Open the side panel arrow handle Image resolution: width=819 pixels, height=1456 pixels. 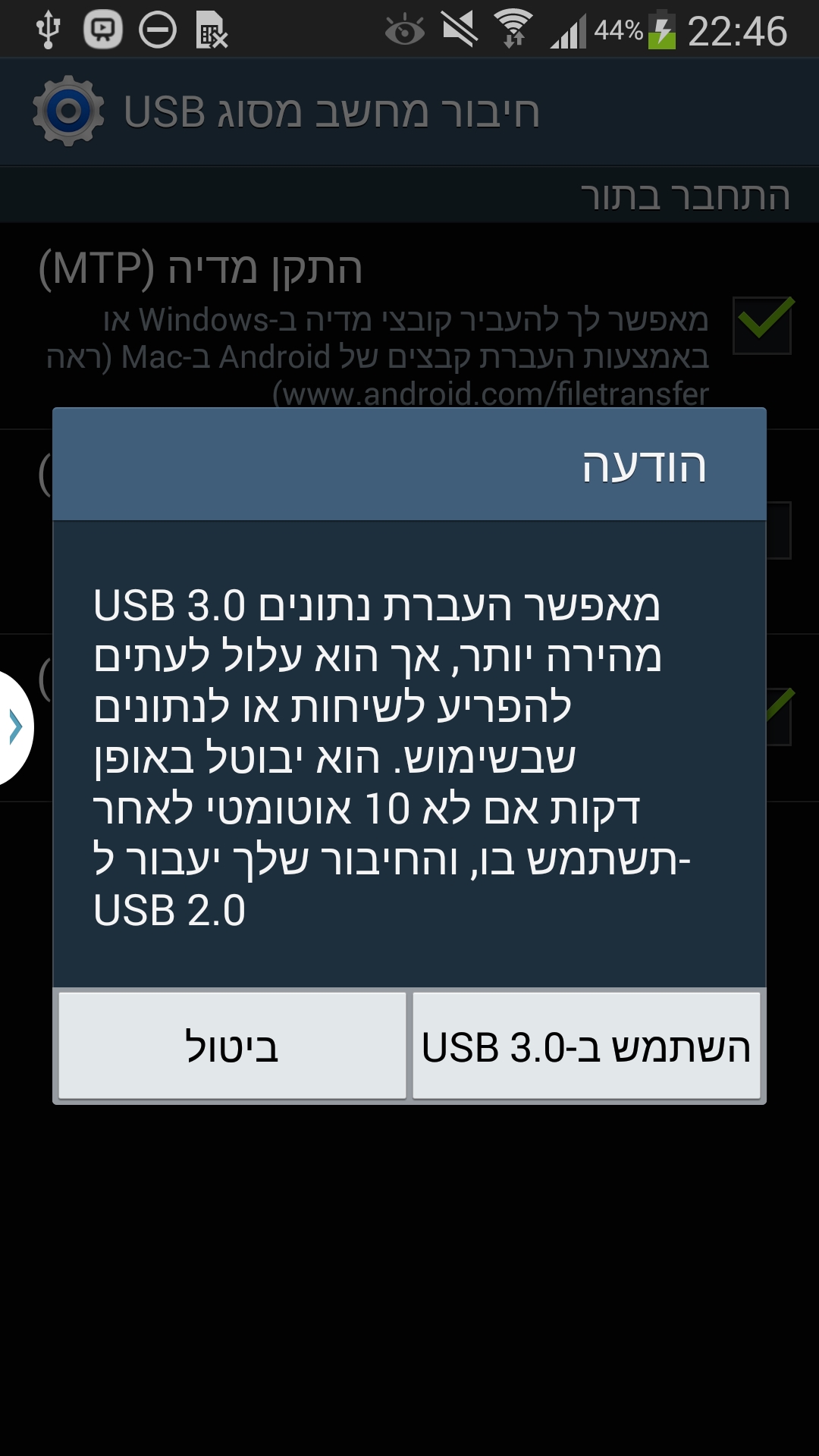[15, 726]
